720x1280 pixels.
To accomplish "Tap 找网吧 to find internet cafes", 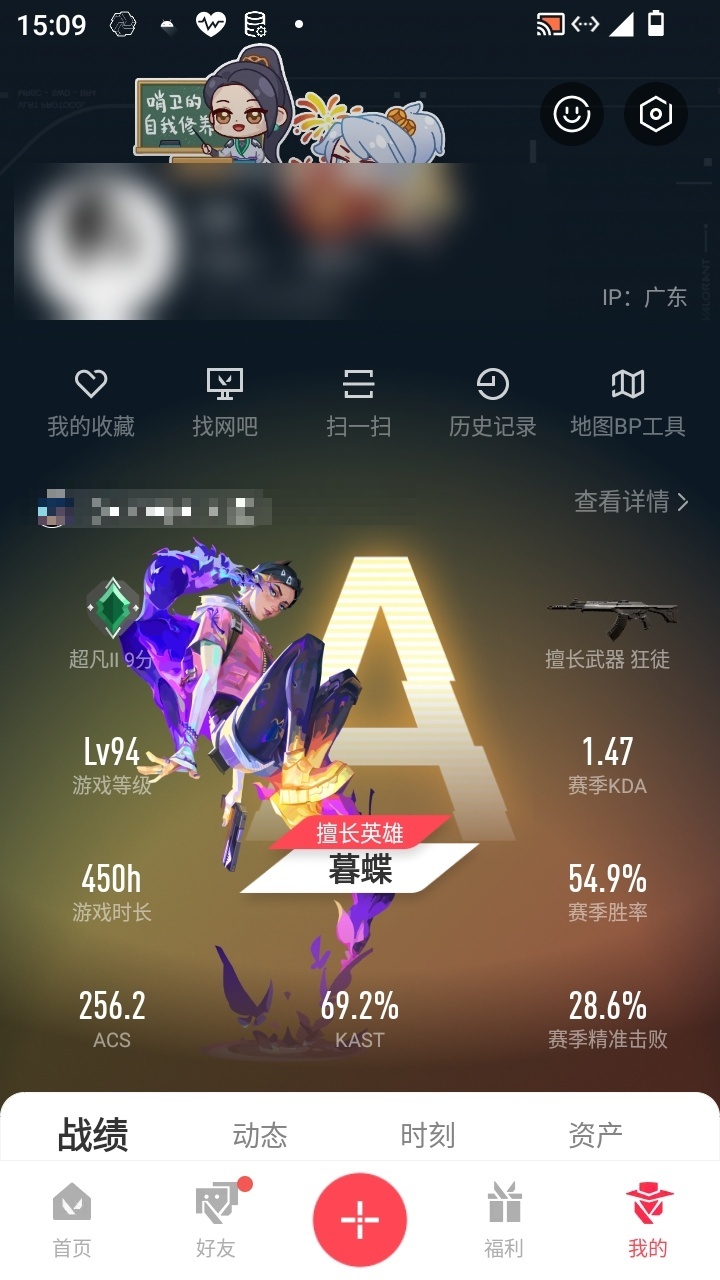I will pos(225,403).
